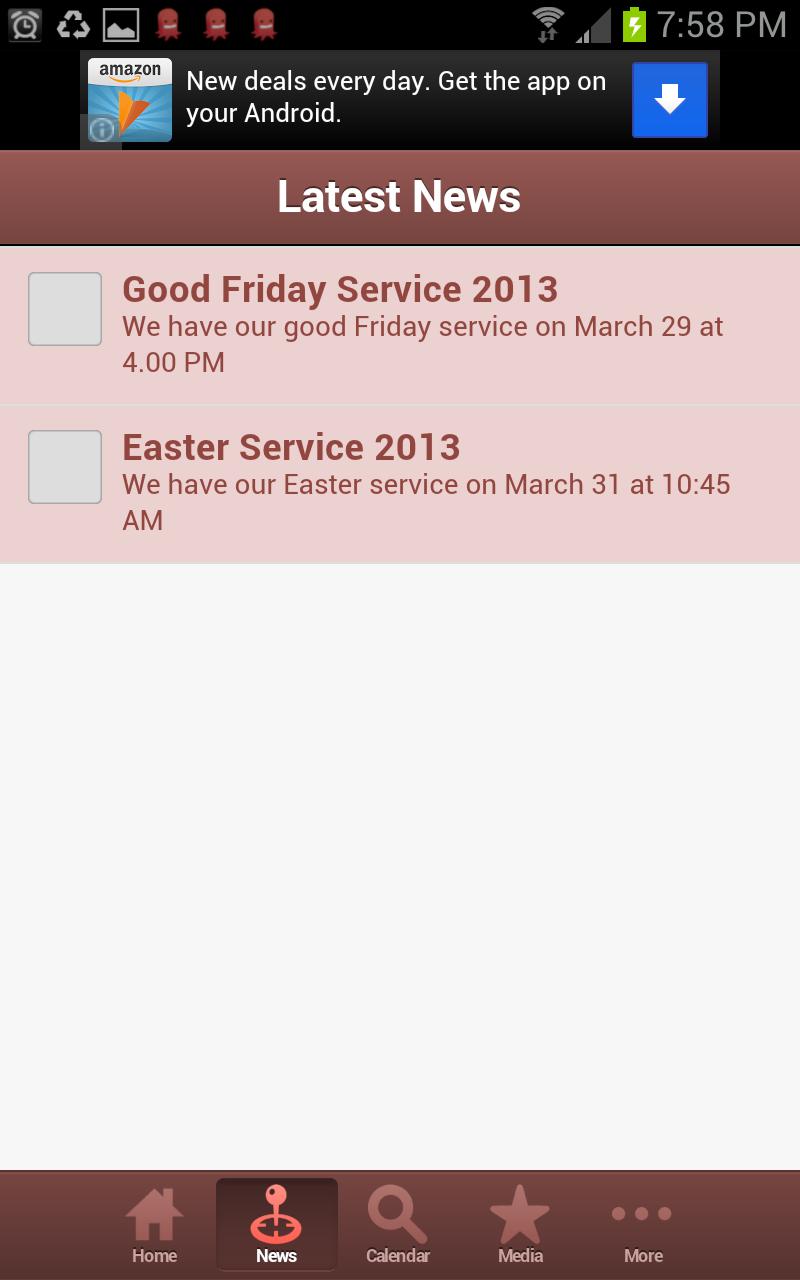Show the More options tab
This screenshot has width=800, height=1280.
pos(642,1225)
